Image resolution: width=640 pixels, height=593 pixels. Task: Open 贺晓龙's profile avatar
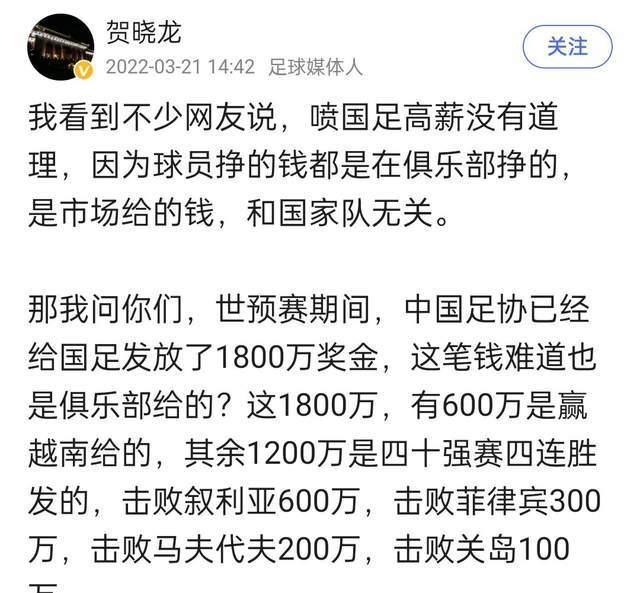(60, 46)
